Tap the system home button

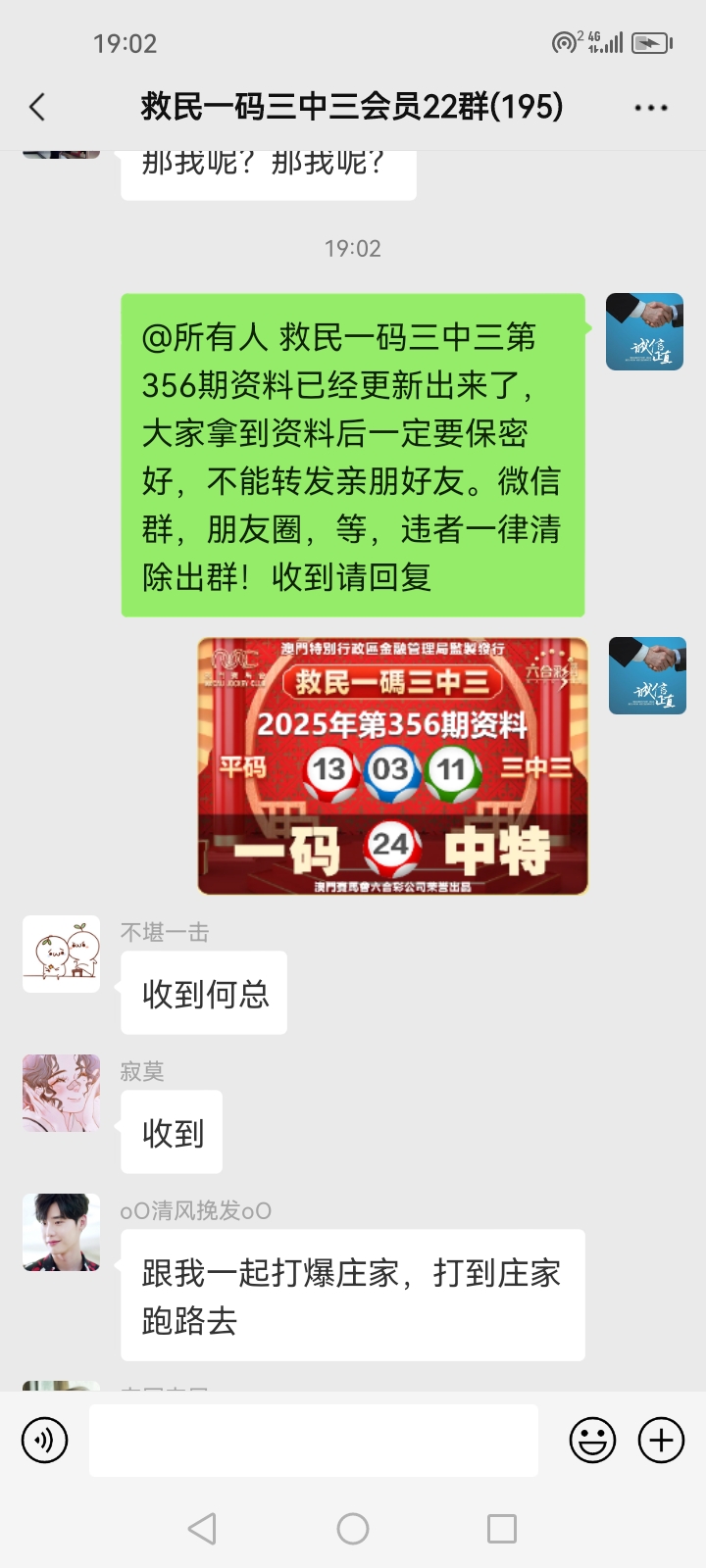click(x=353, y=1529)
